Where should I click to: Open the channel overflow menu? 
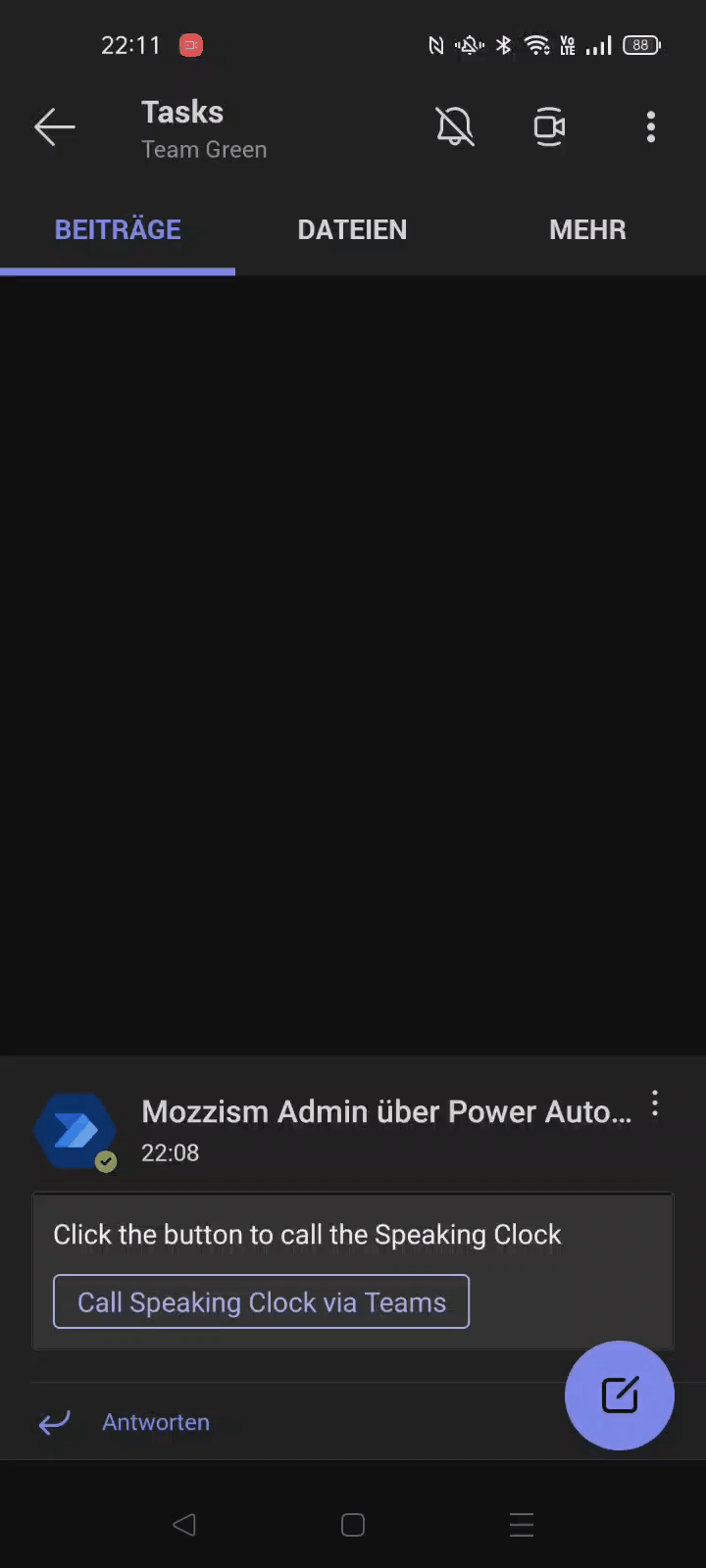651,127
